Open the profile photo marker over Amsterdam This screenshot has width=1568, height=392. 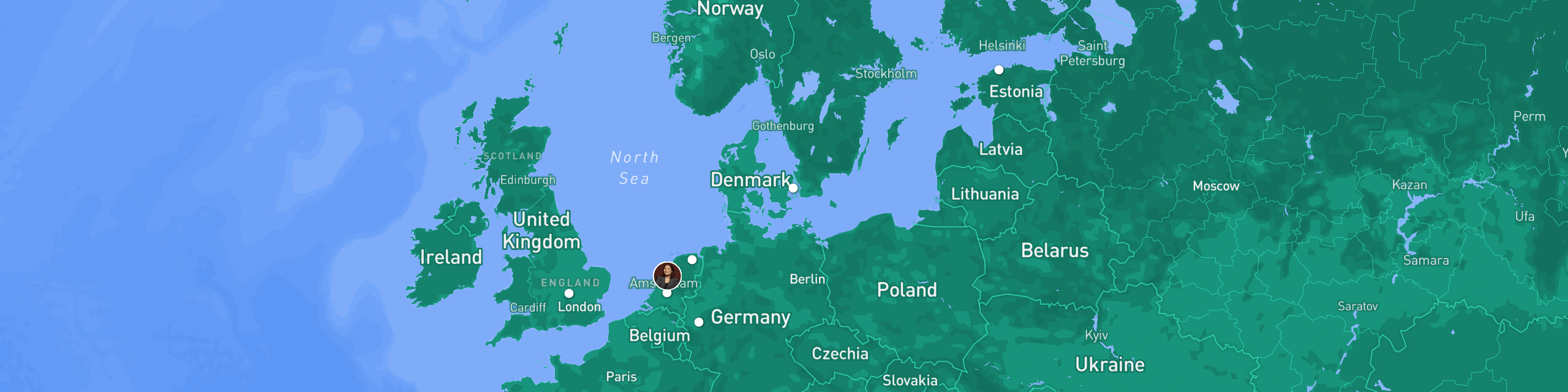tap(667, 276)
